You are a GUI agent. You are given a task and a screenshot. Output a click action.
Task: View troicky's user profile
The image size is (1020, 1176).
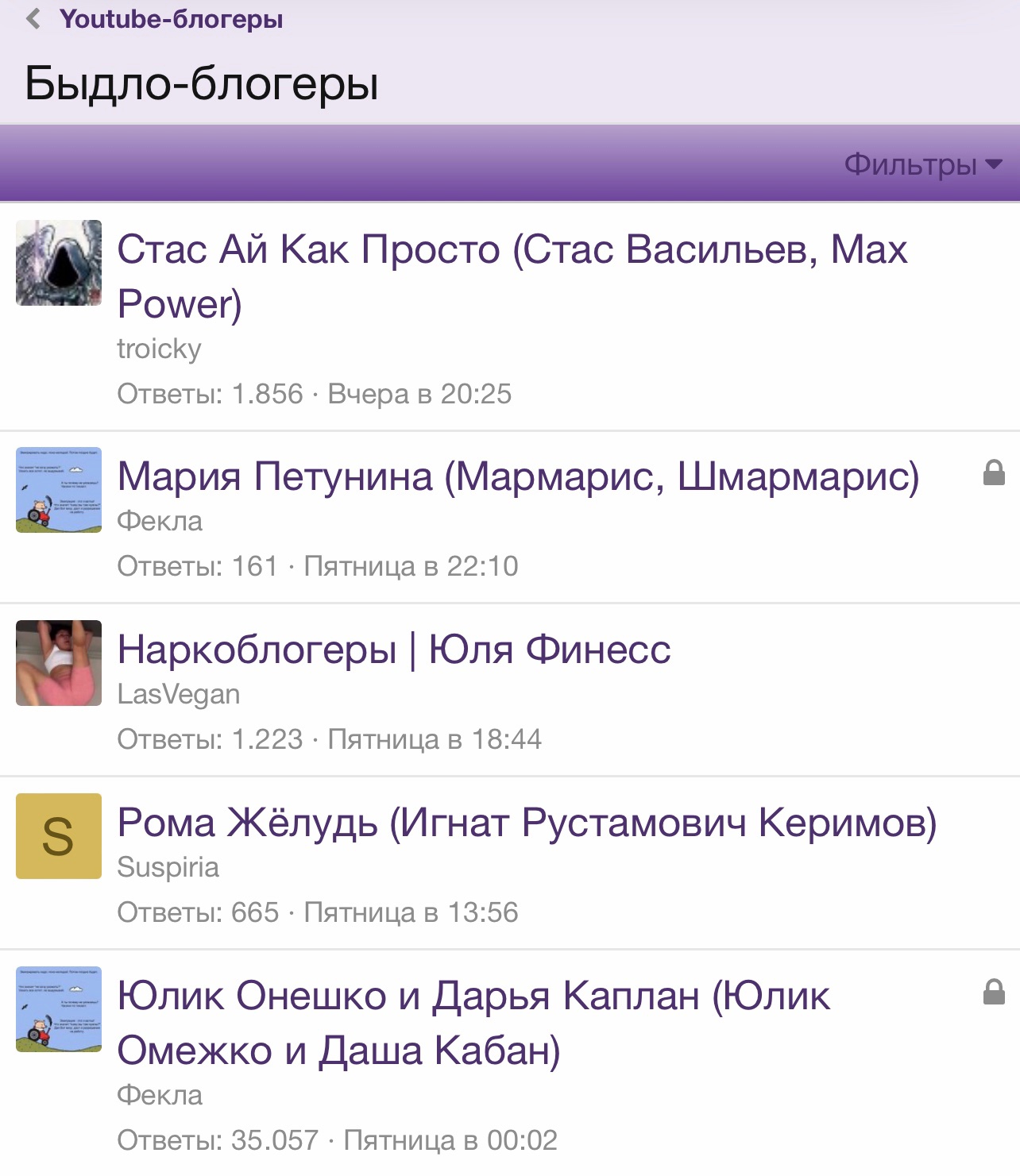(159, 349)
